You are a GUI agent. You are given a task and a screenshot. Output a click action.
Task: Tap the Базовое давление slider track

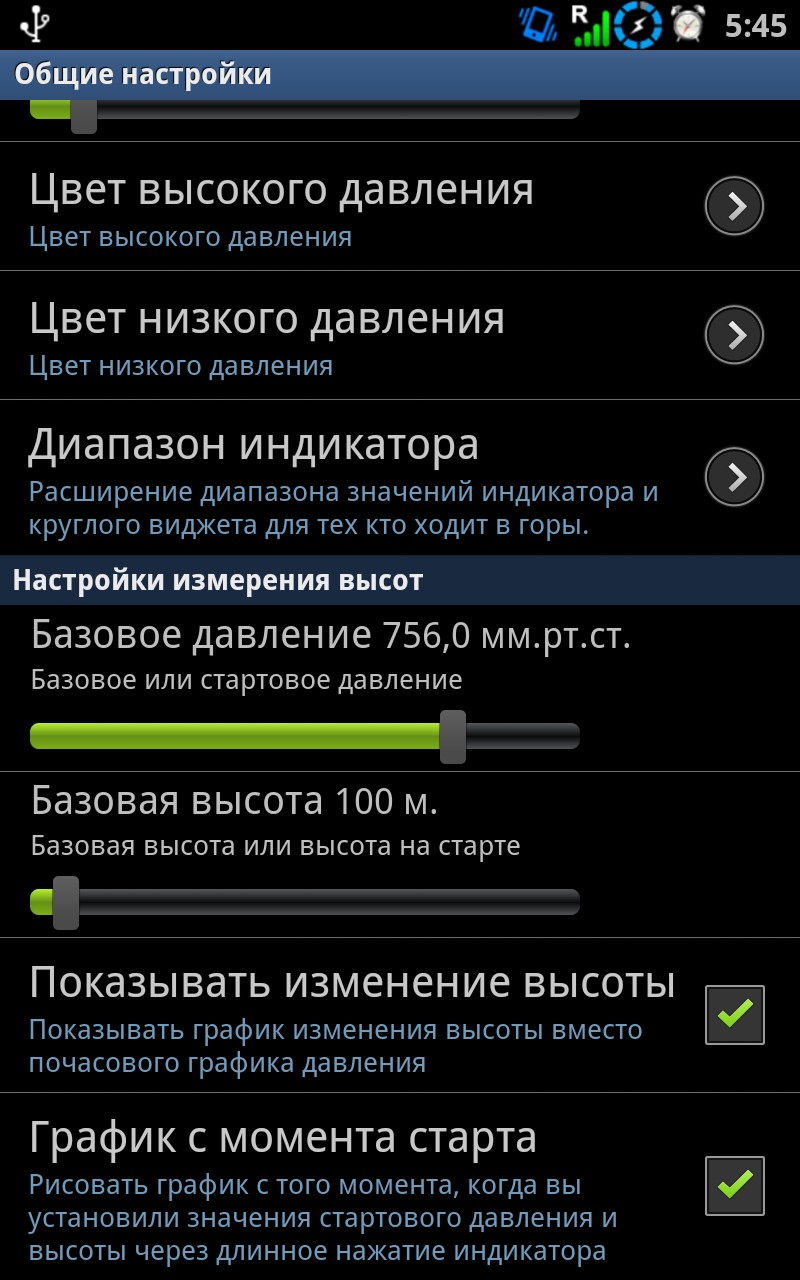click(x=305, y=737)
